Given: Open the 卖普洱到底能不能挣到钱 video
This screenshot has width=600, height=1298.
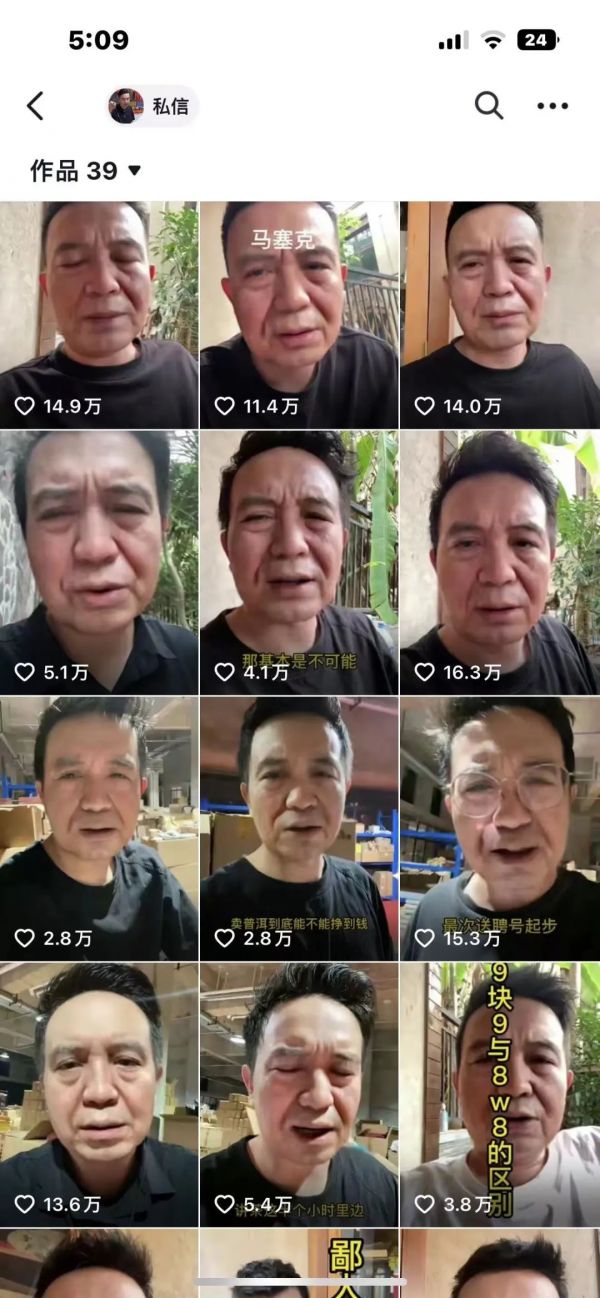Looking at the screenshot, I should [299, 828].
